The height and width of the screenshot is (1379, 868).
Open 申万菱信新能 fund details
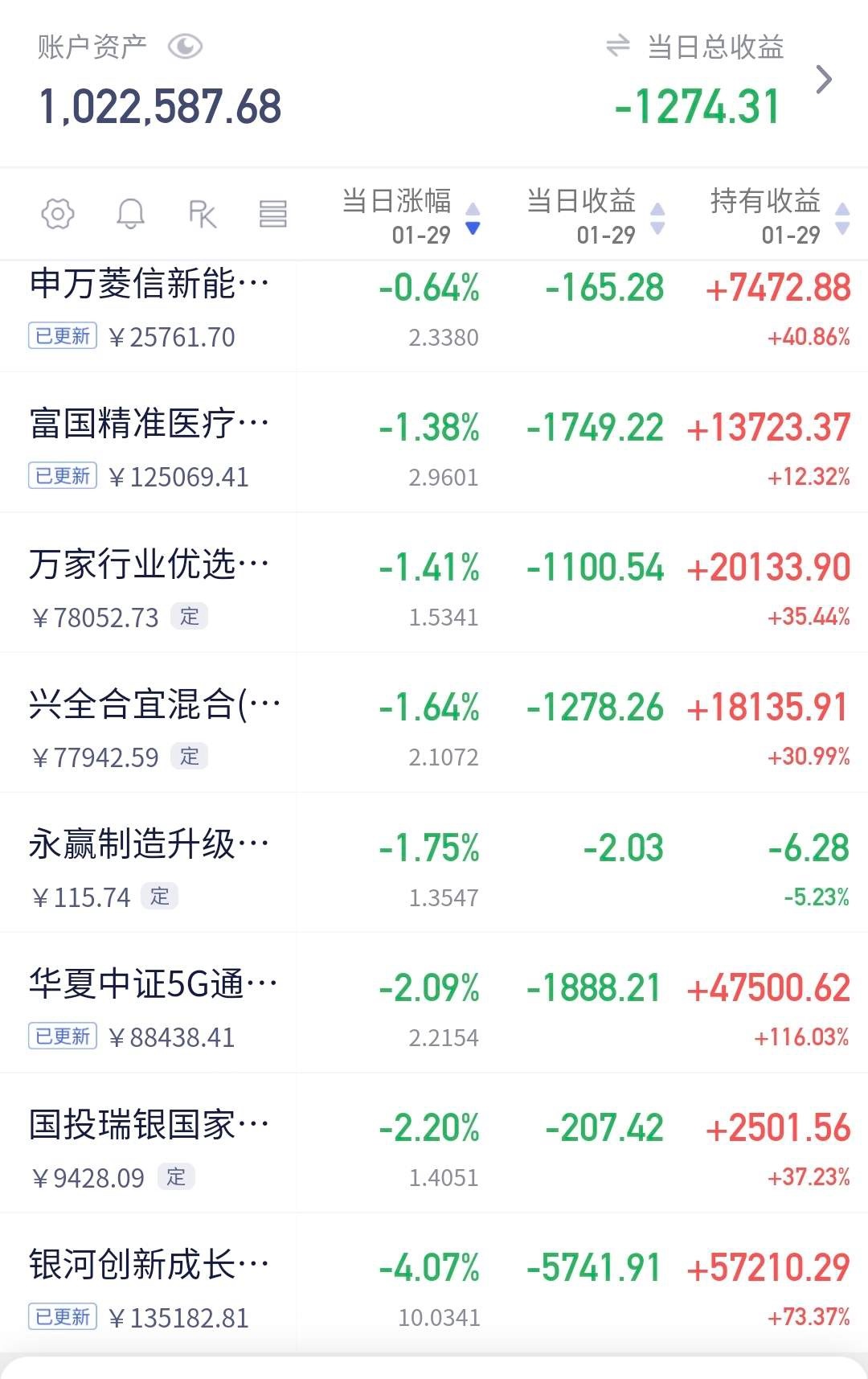coord(149,310)
